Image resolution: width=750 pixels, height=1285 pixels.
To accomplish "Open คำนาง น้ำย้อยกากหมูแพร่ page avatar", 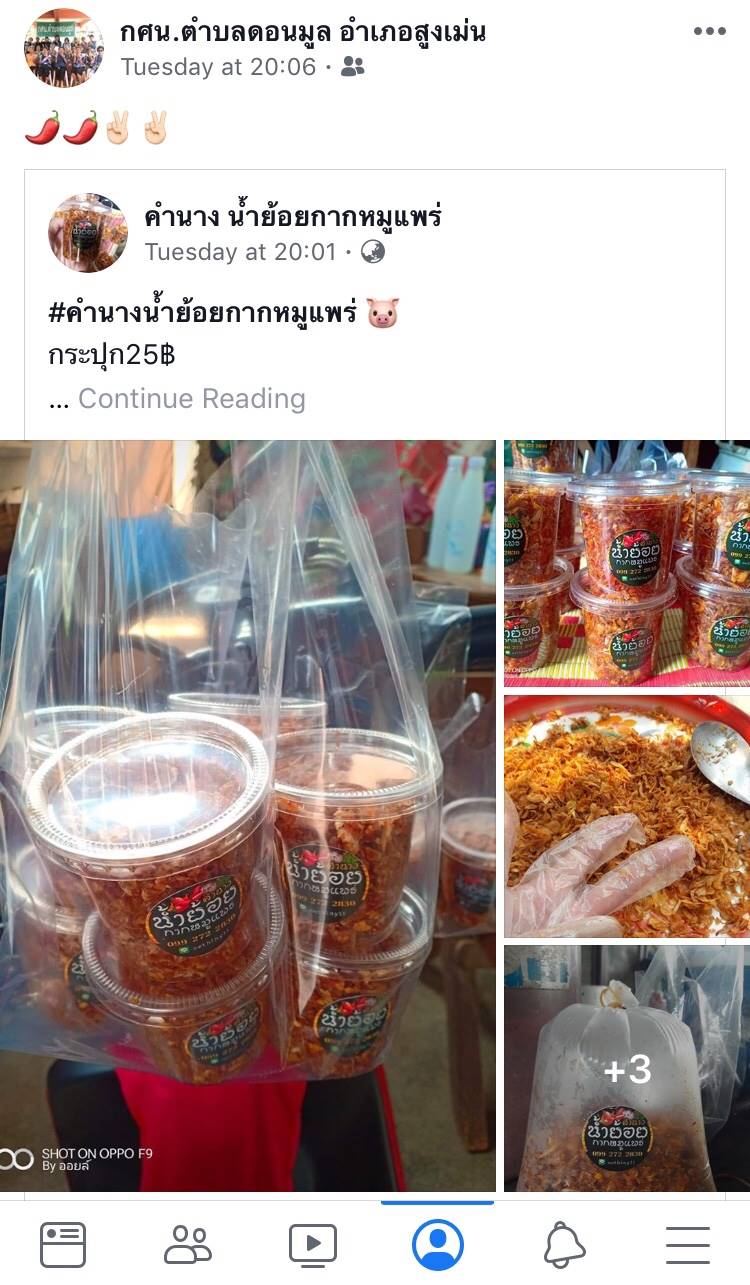I will (88, 232).
